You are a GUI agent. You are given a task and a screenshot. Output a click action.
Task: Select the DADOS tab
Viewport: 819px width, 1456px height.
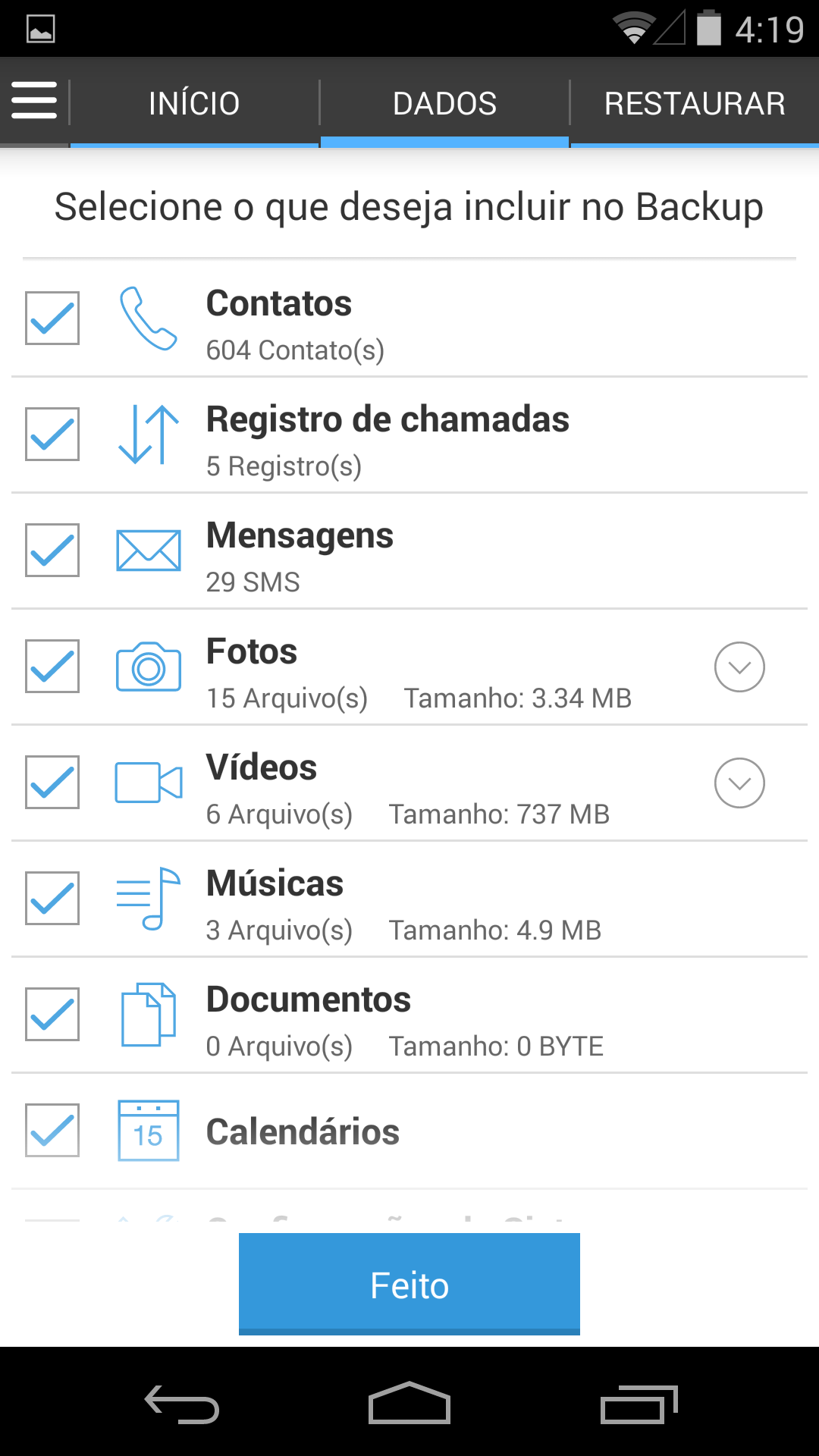point(444,103)
